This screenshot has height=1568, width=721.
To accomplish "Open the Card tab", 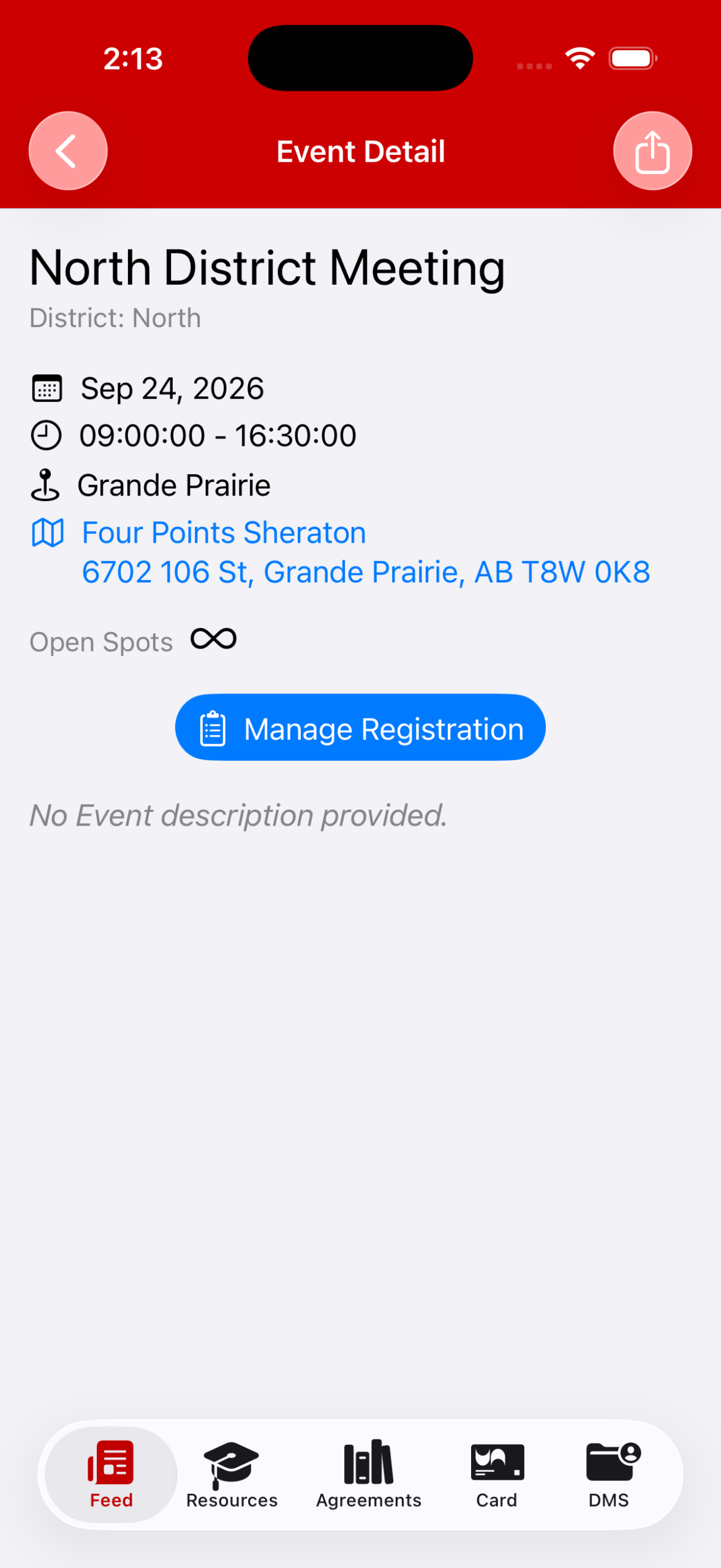I will coord(497,1475).
